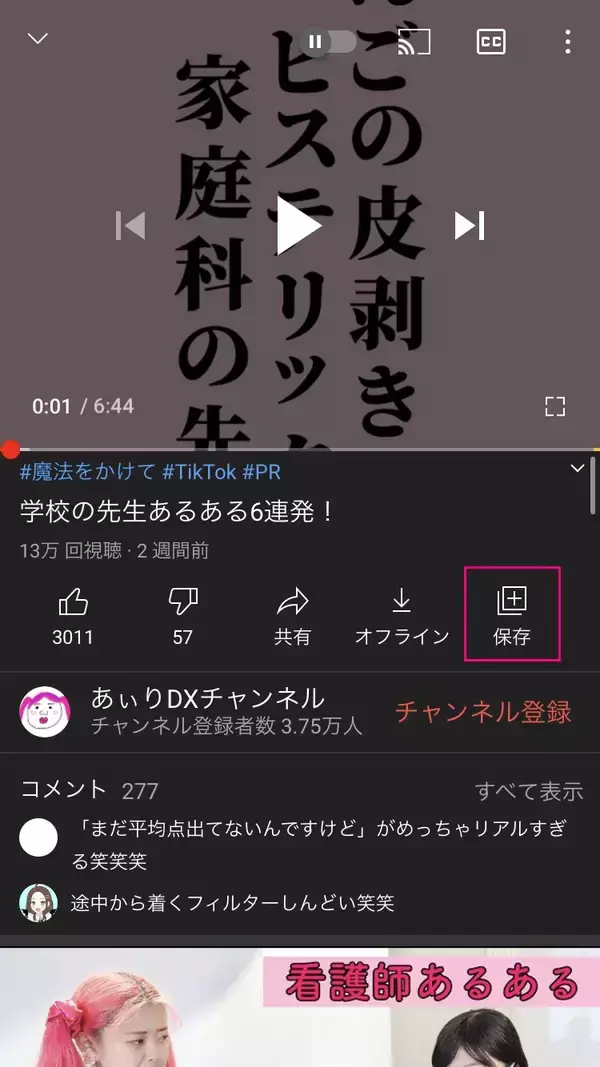Viewport: 600px width, 1067px height.
Task: Go back to the previous video
Action: (x=130, y=225)
